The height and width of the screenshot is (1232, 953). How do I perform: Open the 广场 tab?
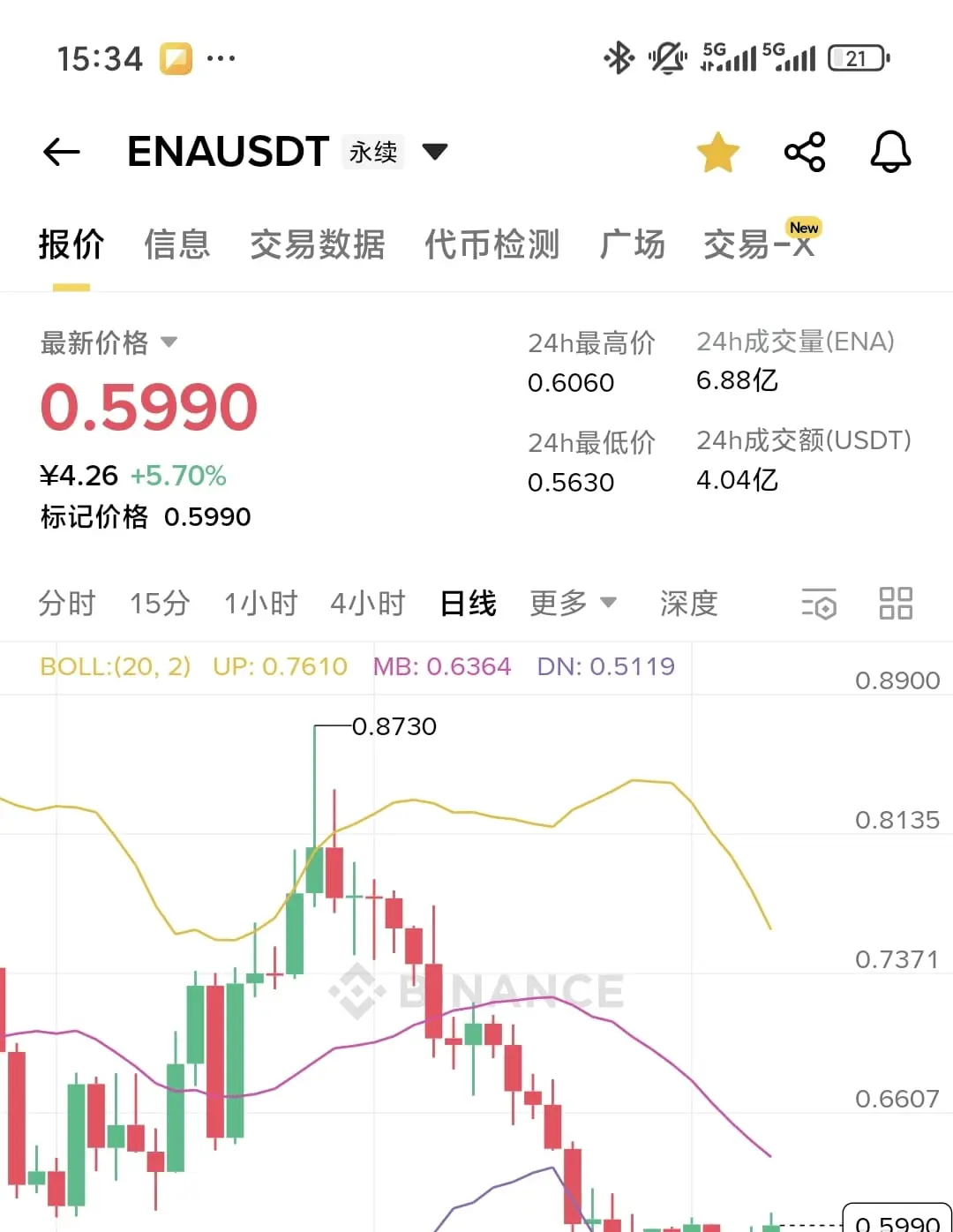click(x=633, y=244)
